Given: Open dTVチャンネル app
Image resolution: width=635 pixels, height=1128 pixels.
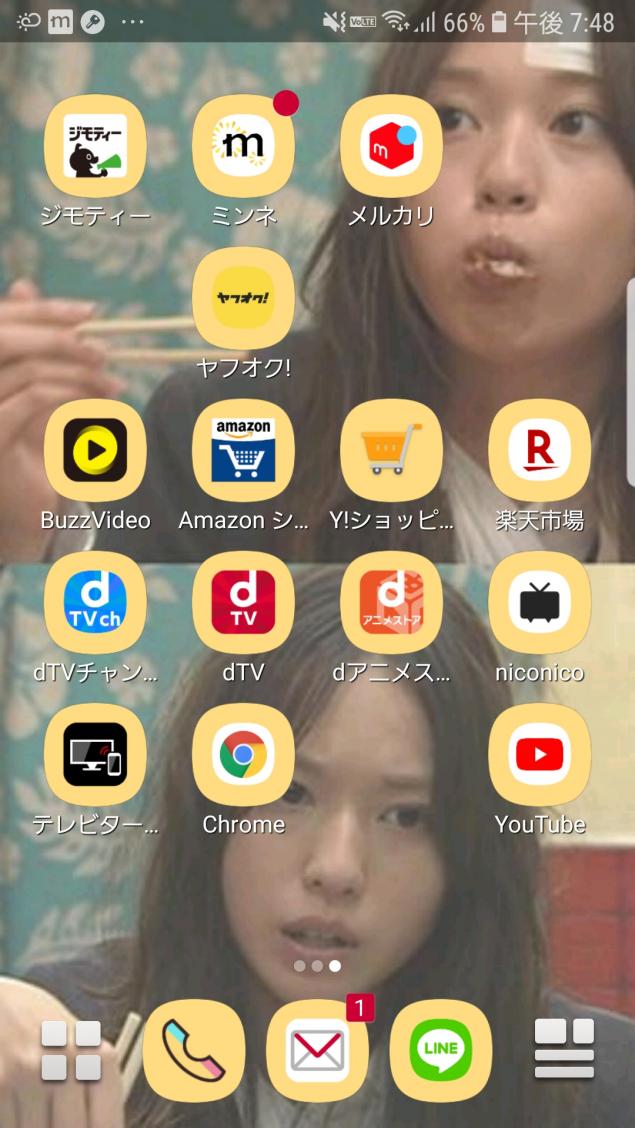Looking at the screenshot, I should click(x=95, y=602).
